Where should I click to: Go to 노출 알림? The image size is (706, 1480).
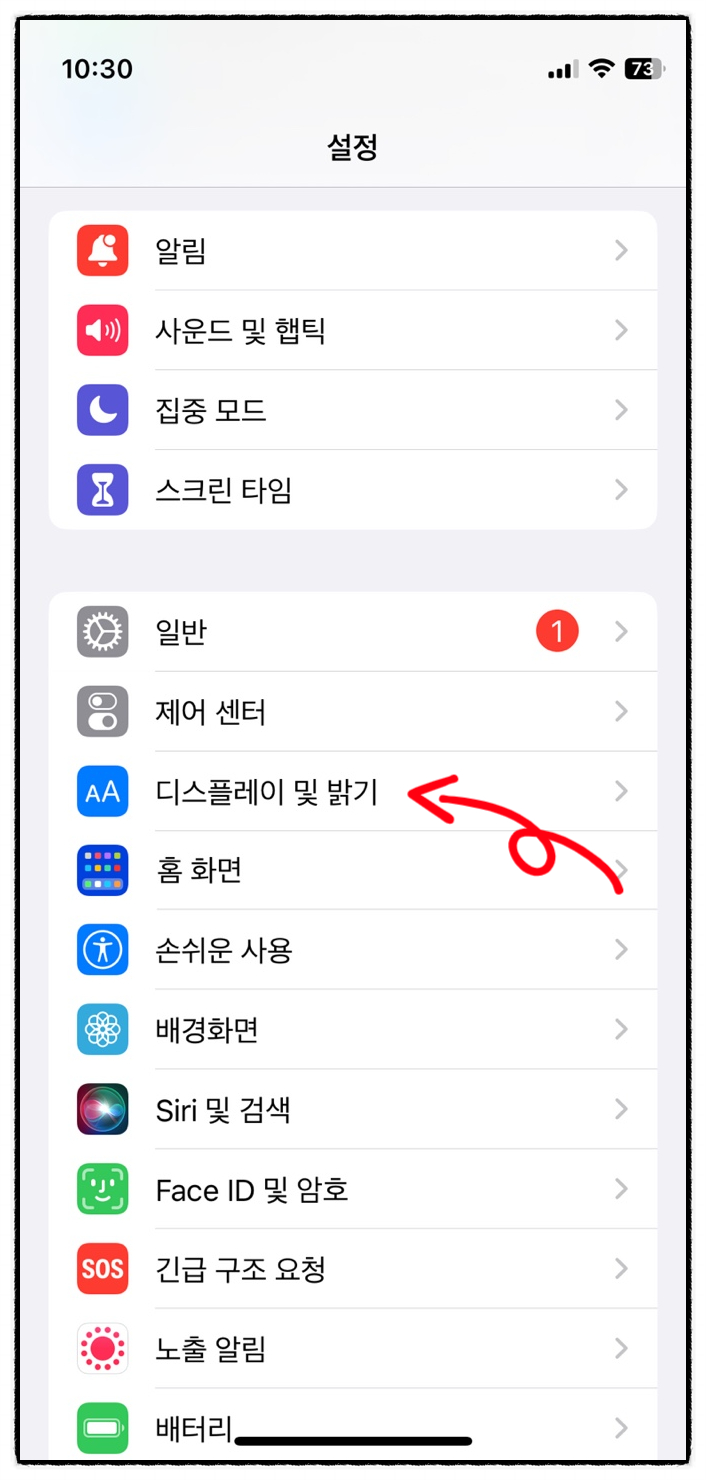(x=353, y=1348)
